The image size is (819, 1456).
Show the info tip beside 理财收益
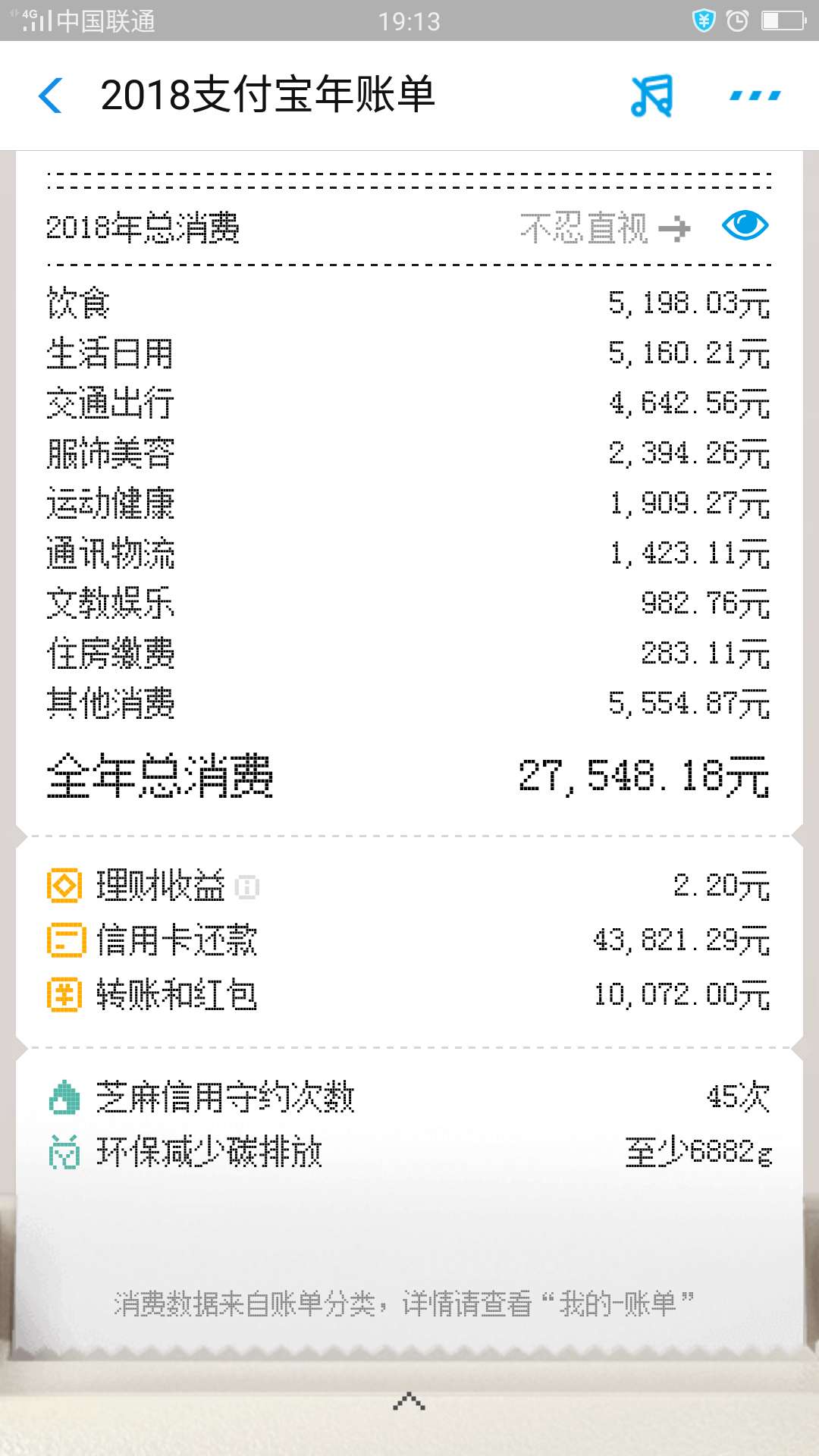click(x=247, y=886)
